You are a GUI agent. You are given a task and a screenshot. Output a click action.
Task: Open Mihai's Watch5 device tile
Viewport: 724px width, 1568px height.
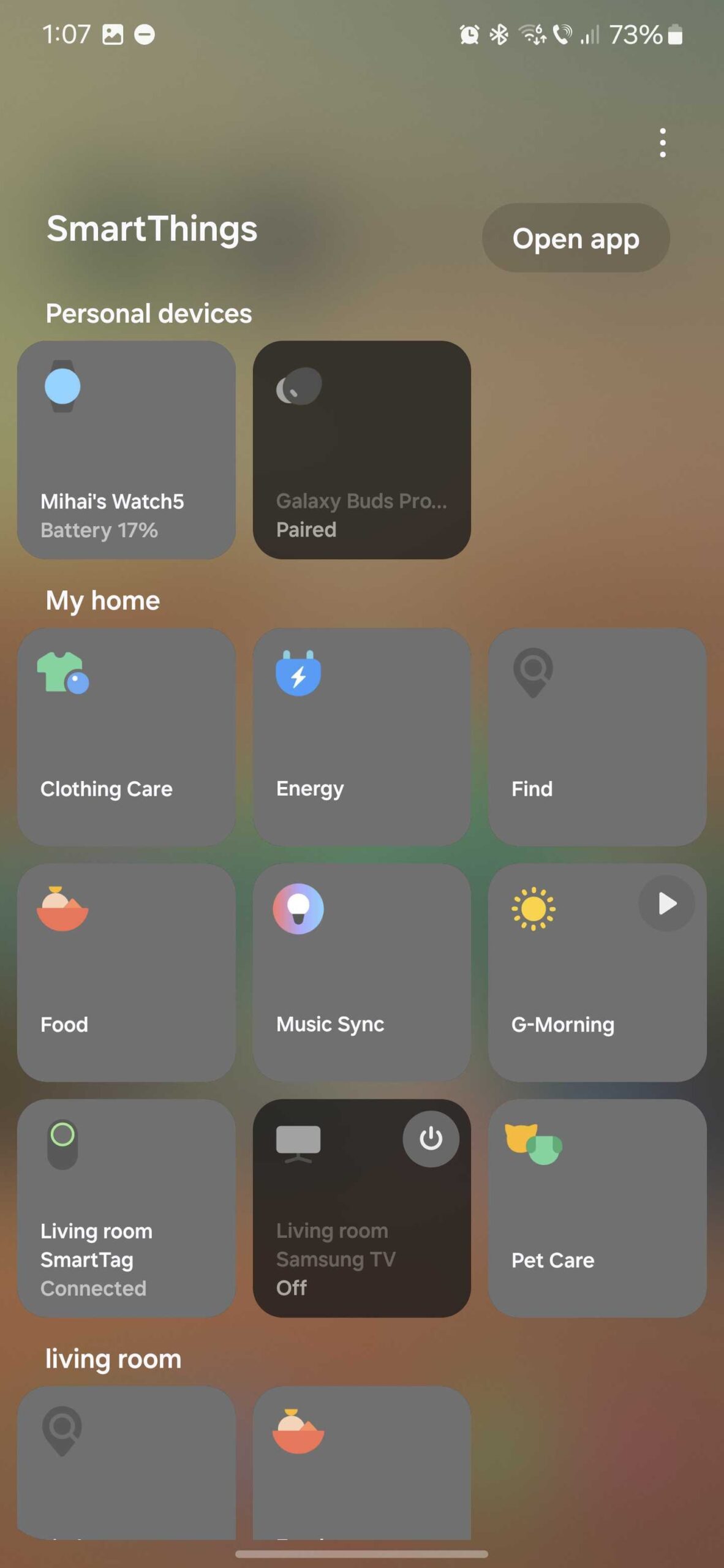point(126,450)
